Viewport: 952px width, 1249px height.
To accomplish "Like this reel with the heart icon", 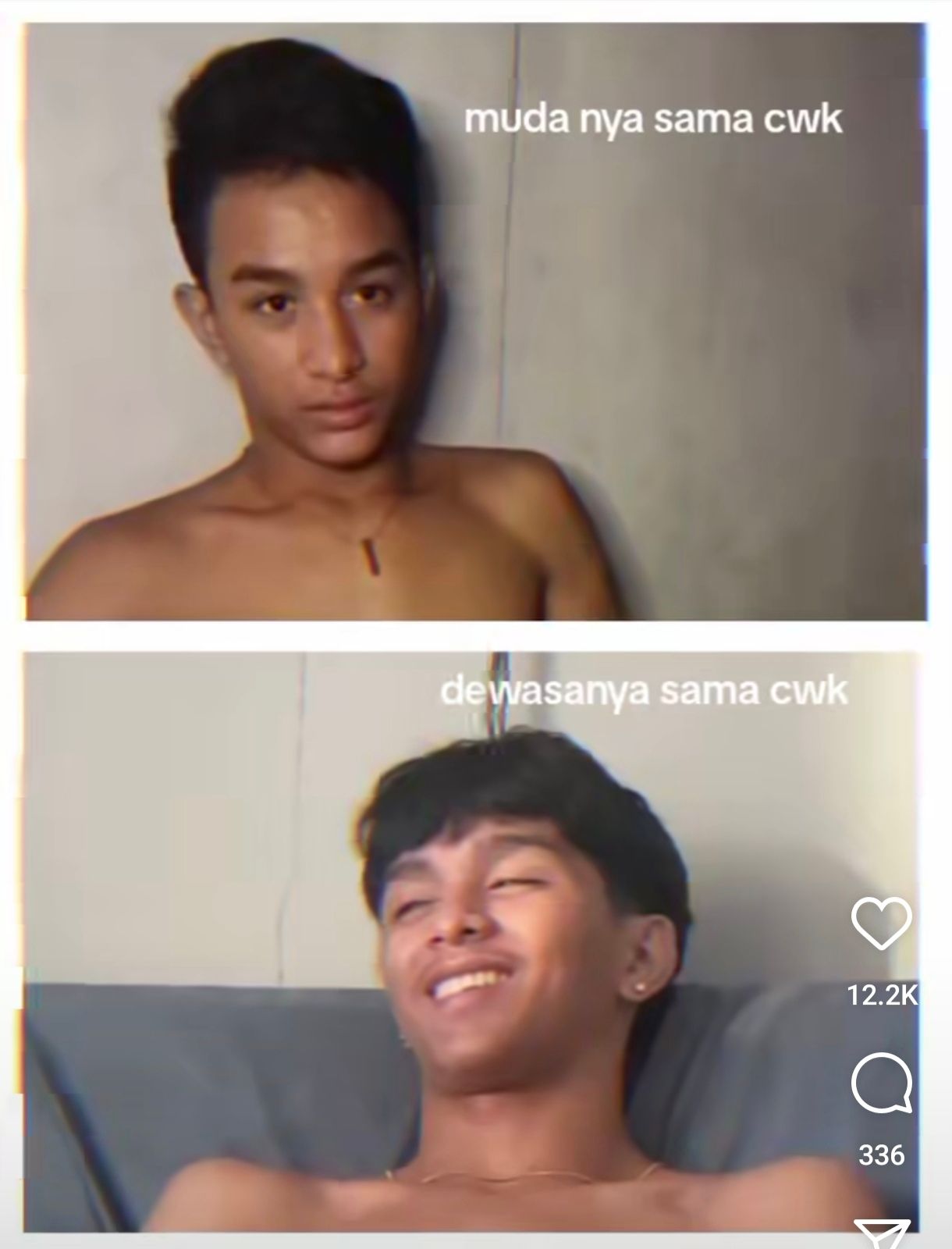I will point(881,923).
